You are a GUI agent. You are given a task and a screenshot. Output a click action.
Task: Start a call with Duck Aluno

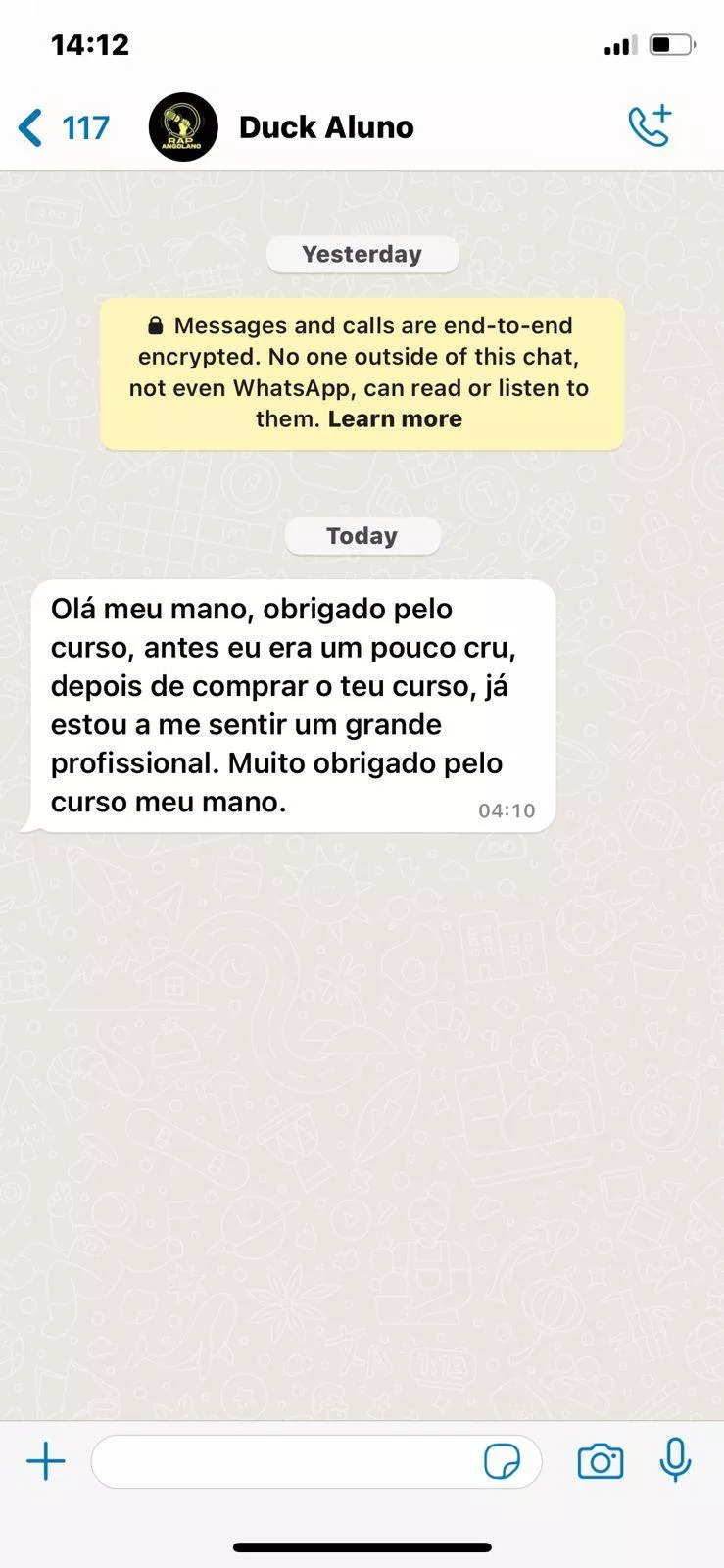point(649,126)
